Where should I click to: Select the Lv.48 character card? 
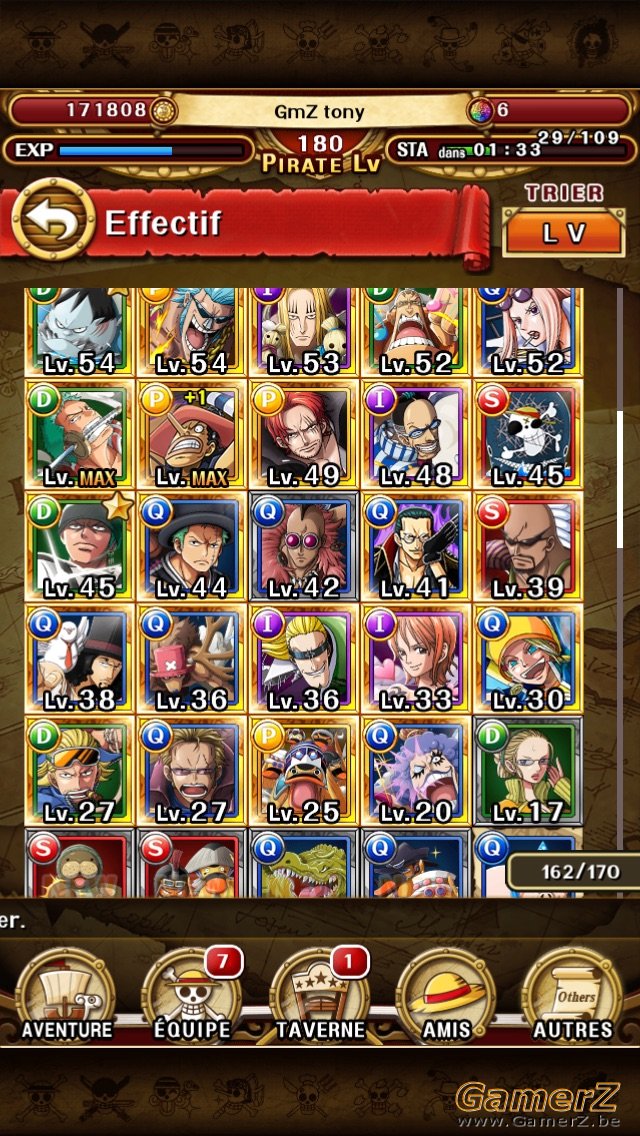click(416, 435)
